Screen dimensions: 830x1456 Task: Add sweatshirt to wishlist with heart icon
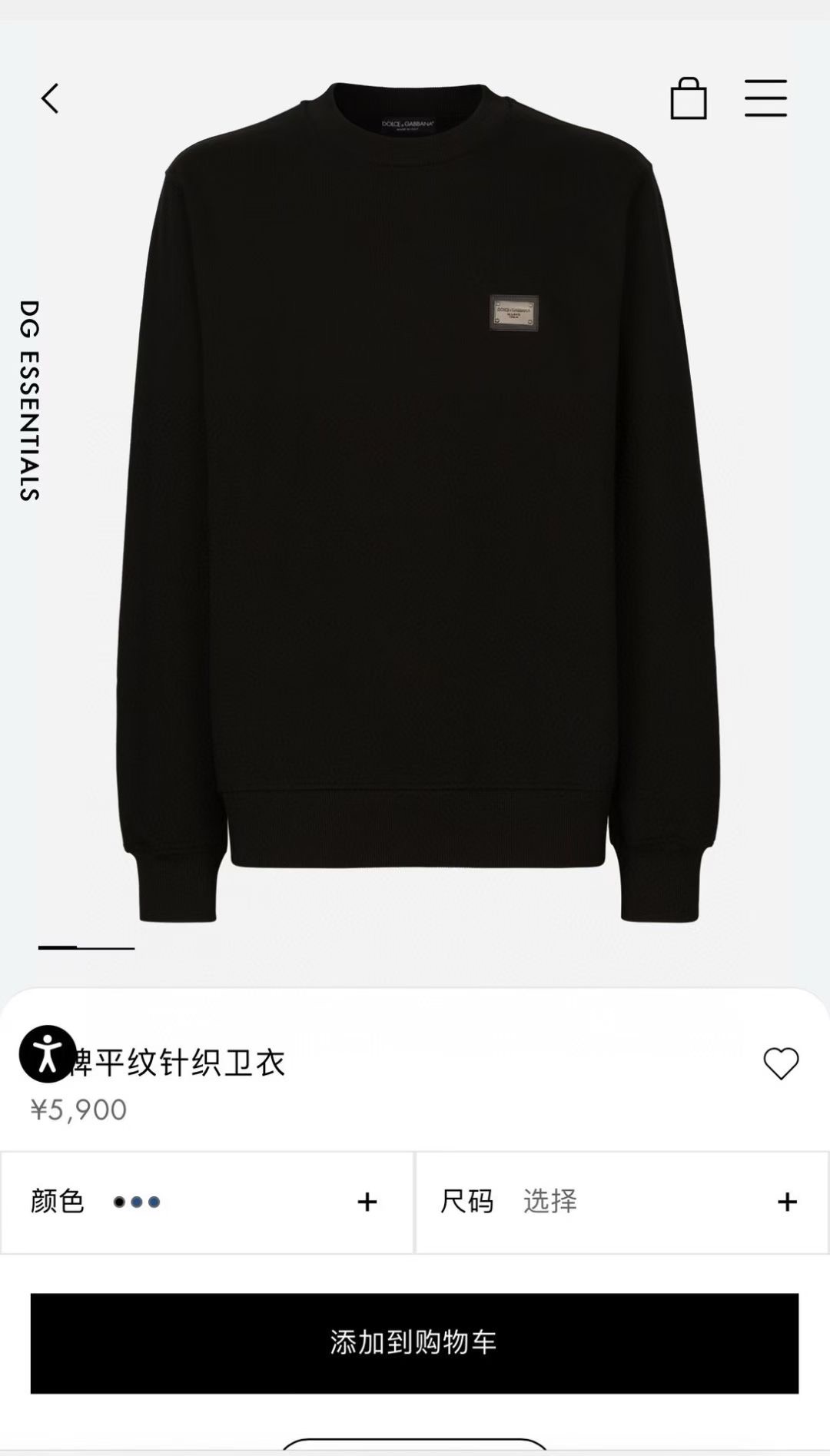pos(781,1064)
